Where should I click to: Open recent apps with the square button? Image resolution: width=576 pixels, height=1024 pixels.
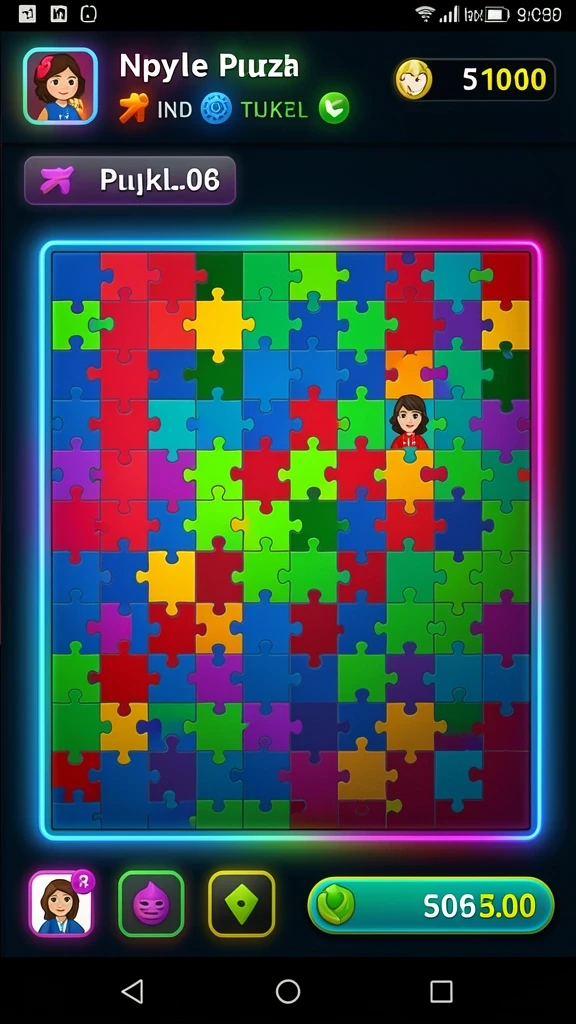[x=441, y=991]
